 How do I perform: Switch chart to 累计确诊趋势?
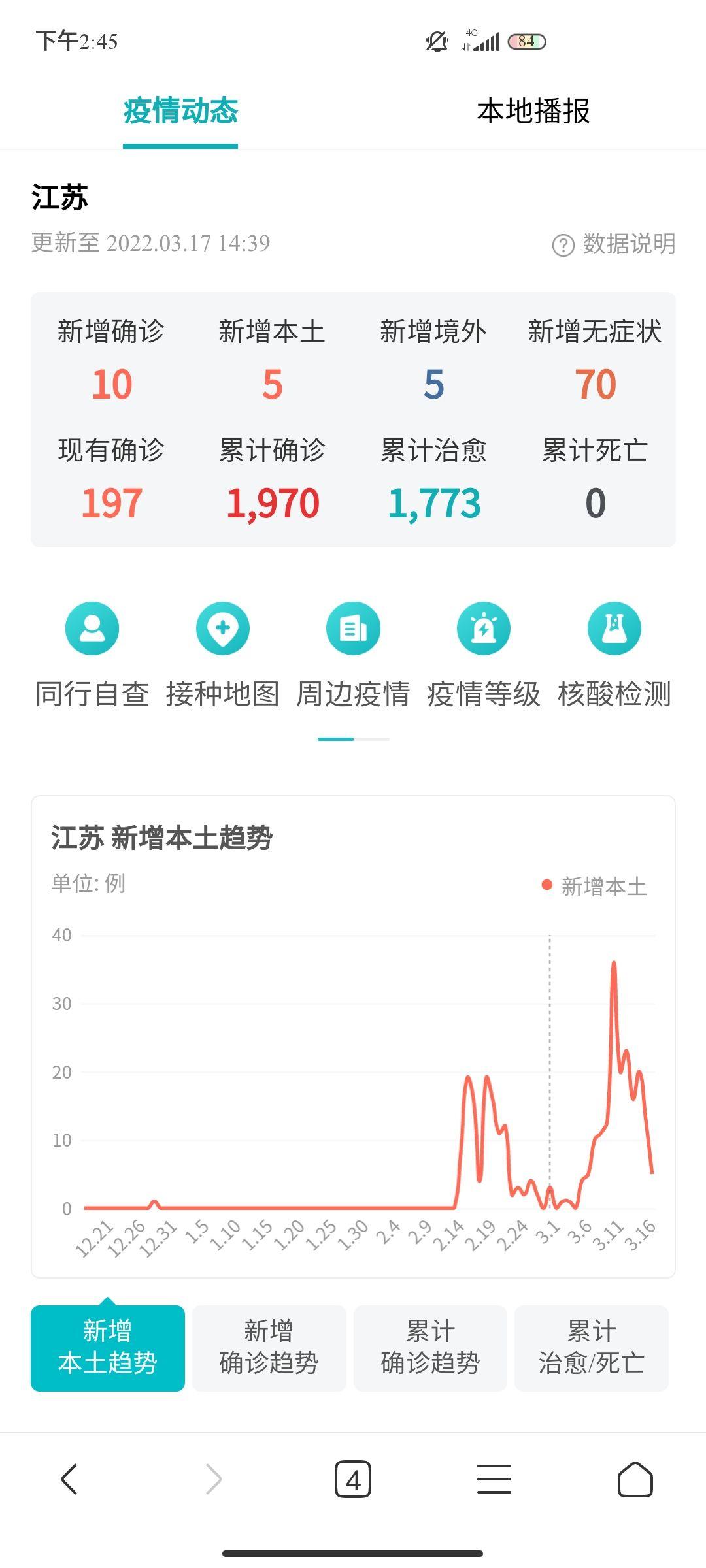pos(430,1348)
